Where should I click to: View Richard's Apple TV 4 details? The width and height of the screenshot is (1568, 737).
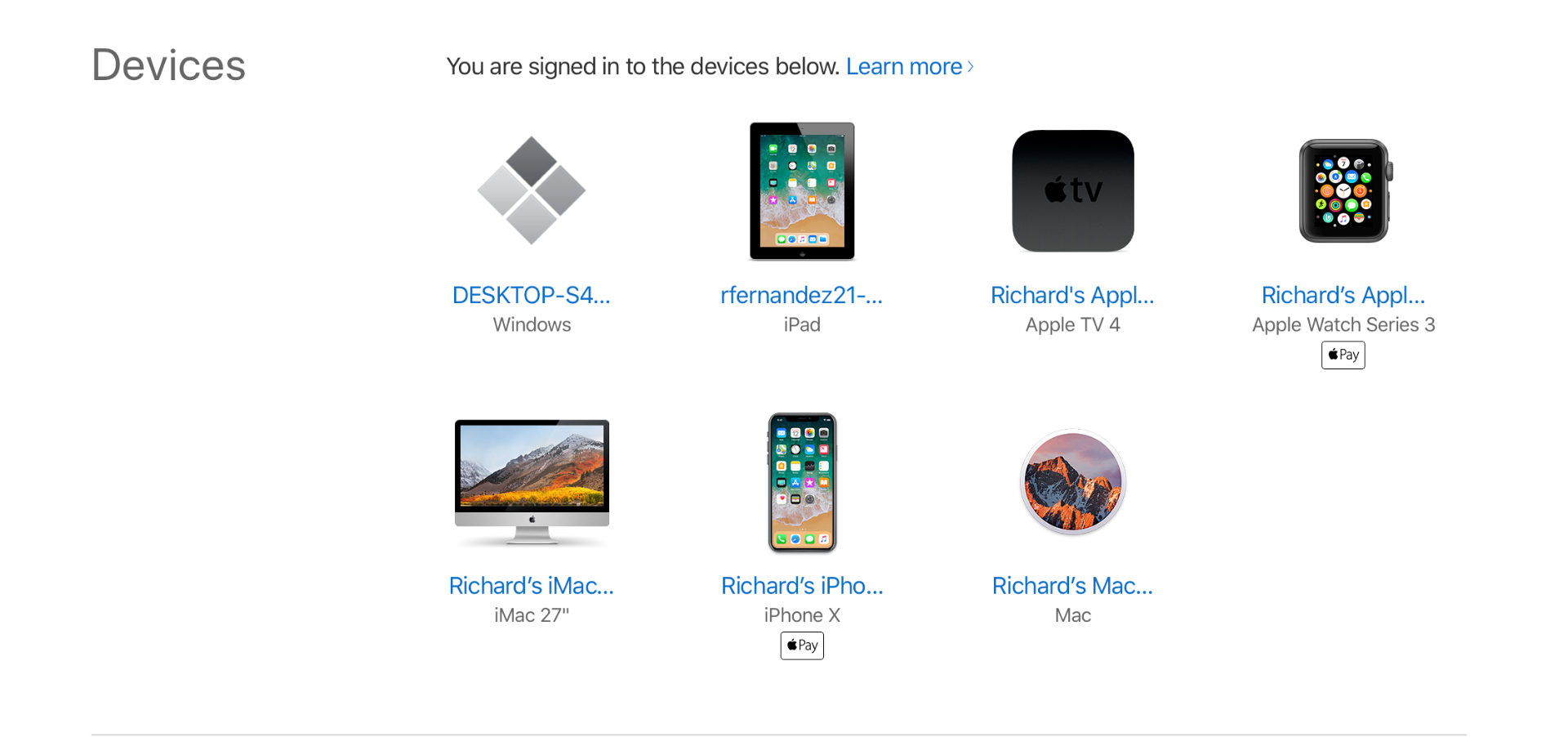[1071, 295]
